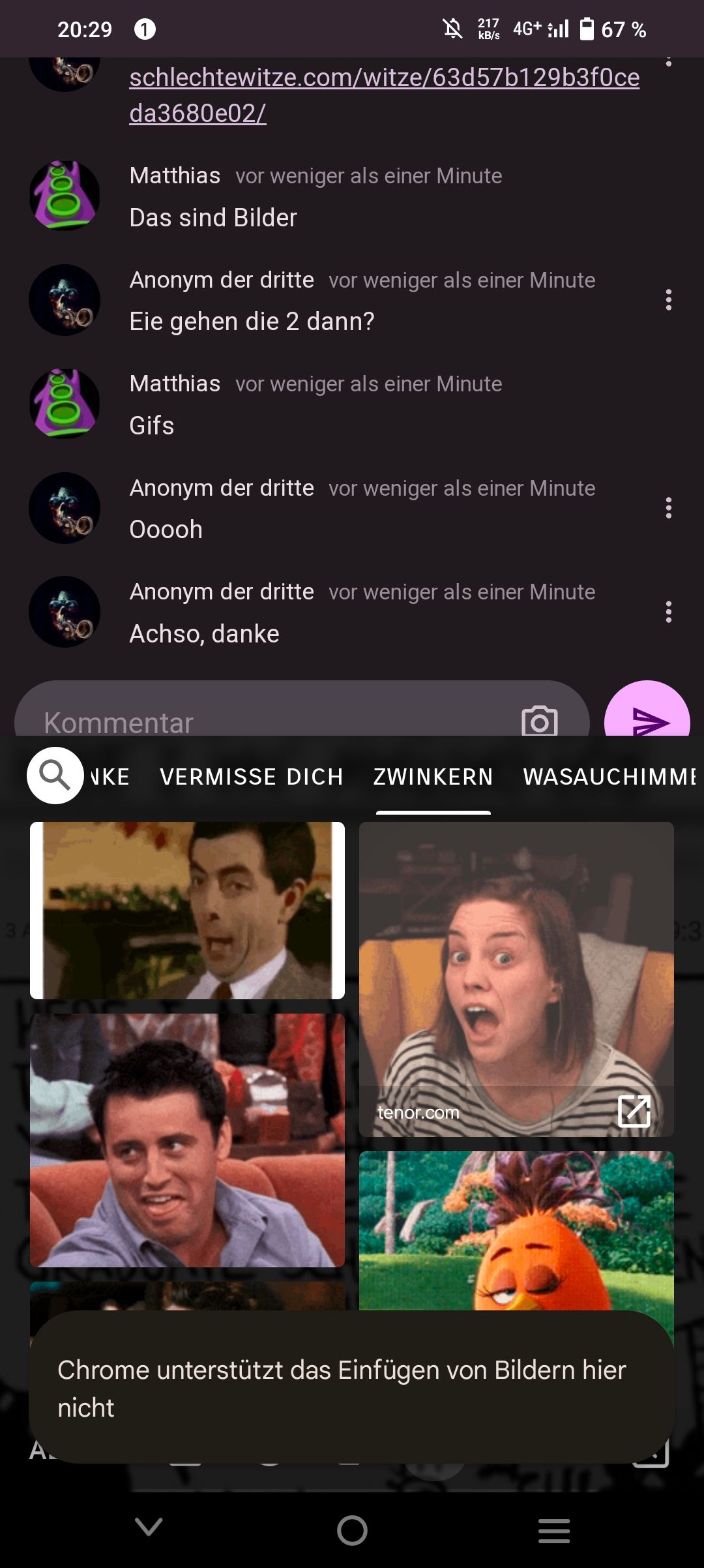The height and width of the screenshot is (1568, 704).
Task: Go to the home screen
Action: pos(352,1530)
